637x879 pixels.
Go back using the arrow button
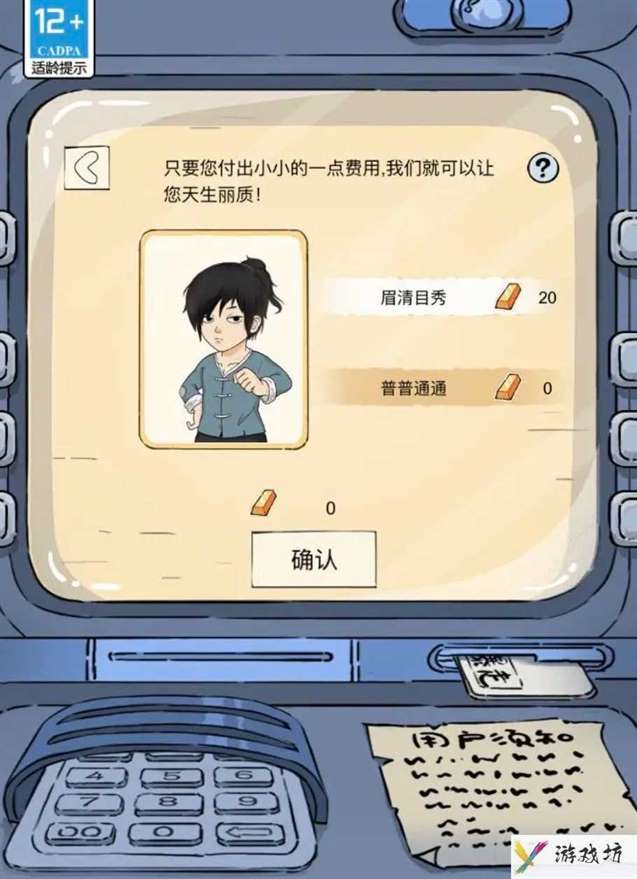[87, 169]
